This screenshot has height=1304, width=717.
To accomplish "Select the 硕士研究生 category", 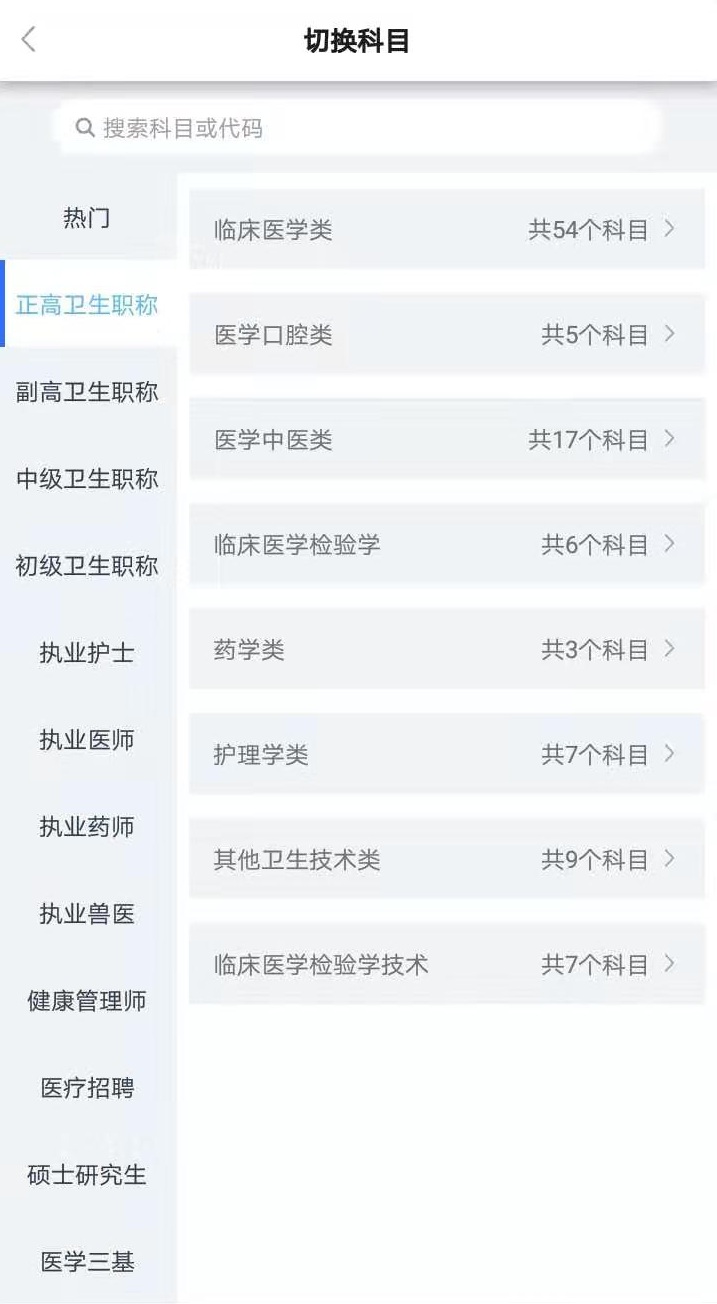I will tap(87, 1175).
